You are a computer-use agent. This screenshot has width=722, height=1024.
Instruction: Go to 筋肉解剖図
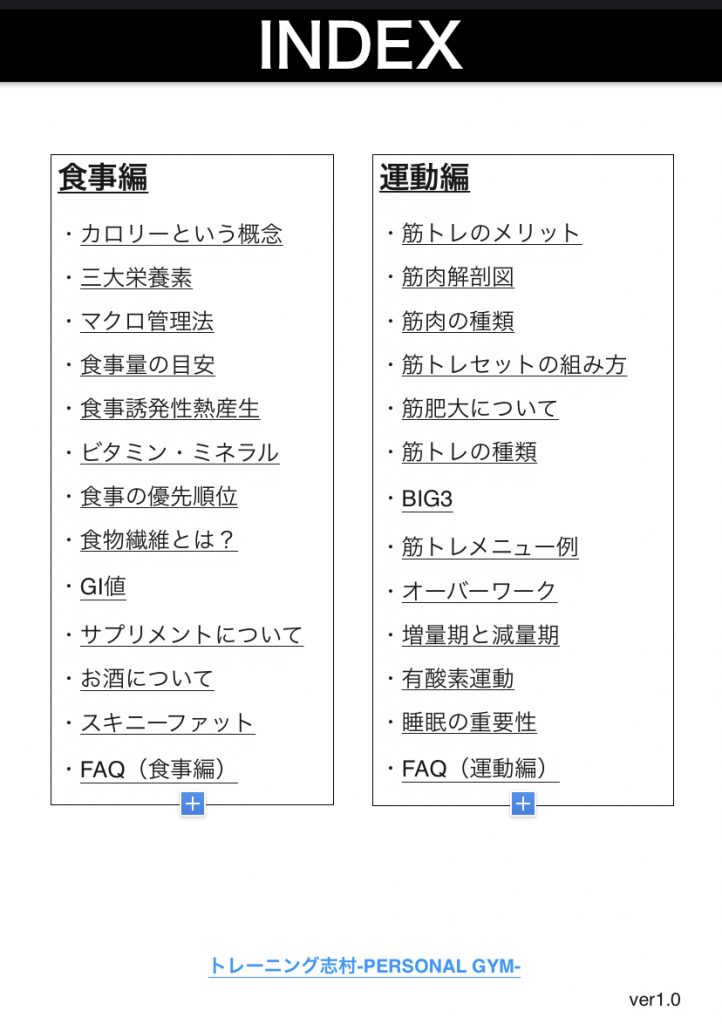click(x=458, y=277)
